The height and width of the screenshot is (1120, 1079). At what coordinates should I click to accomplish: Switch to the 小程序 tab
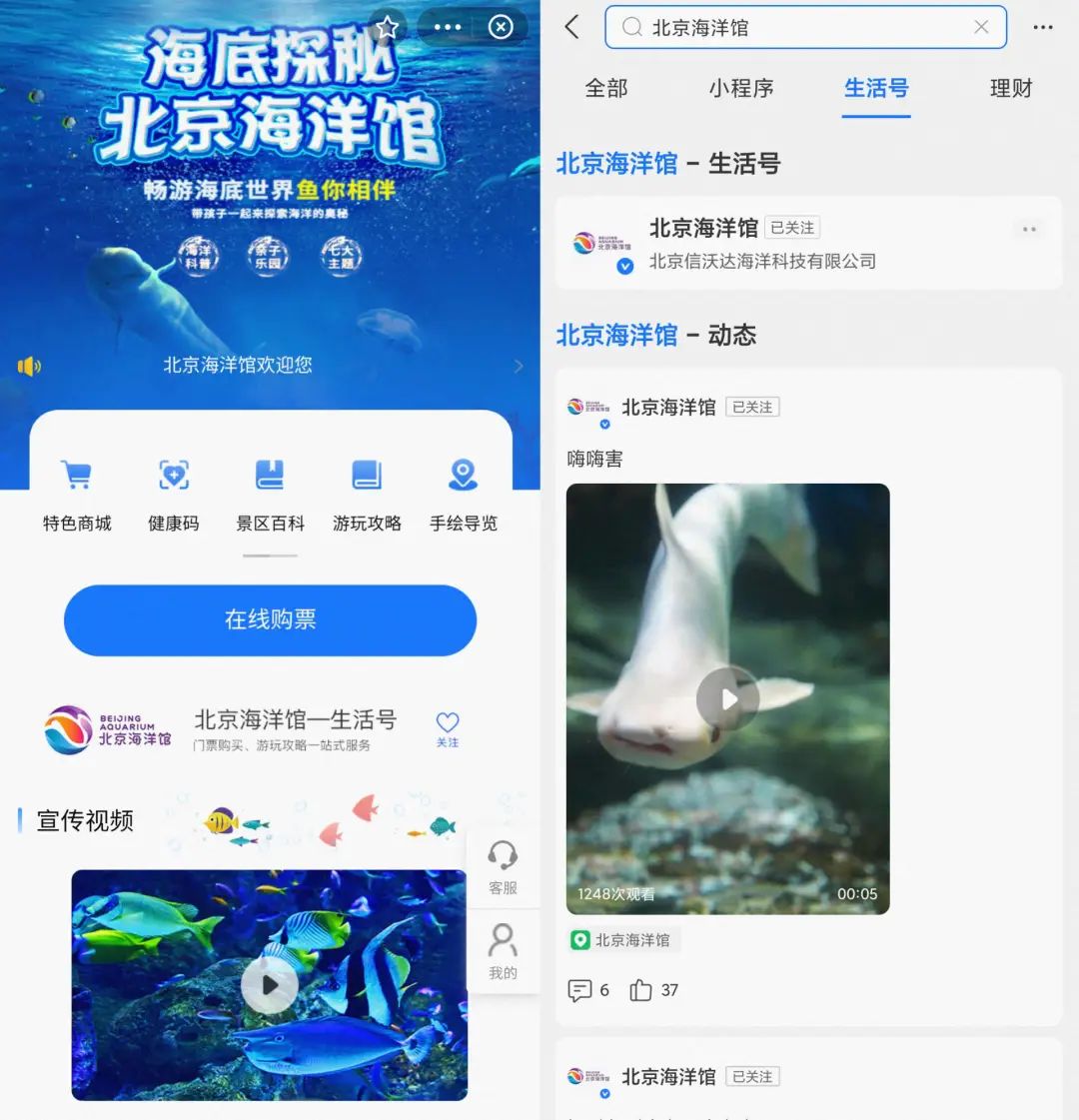click(x=741, y=88)
